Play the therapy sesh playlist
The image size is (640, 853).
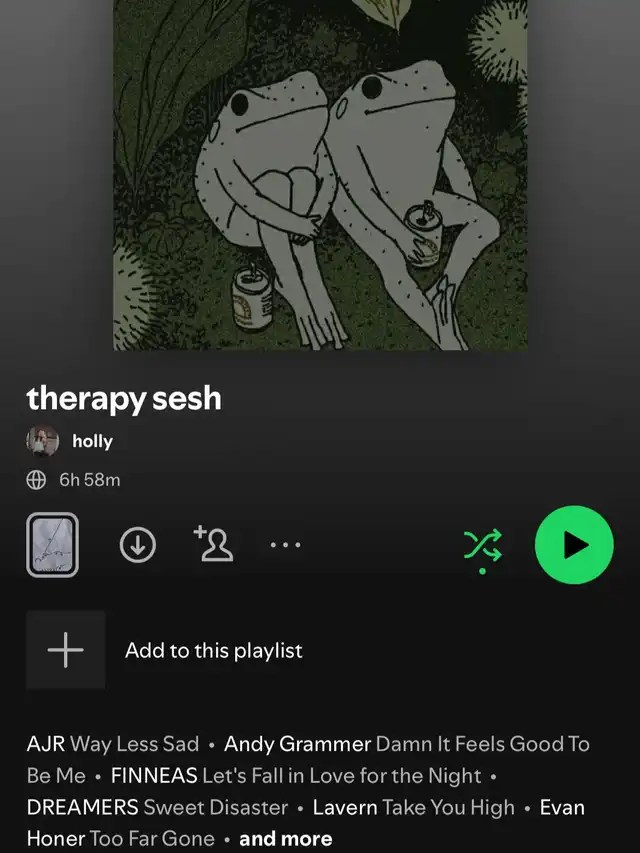574,545
